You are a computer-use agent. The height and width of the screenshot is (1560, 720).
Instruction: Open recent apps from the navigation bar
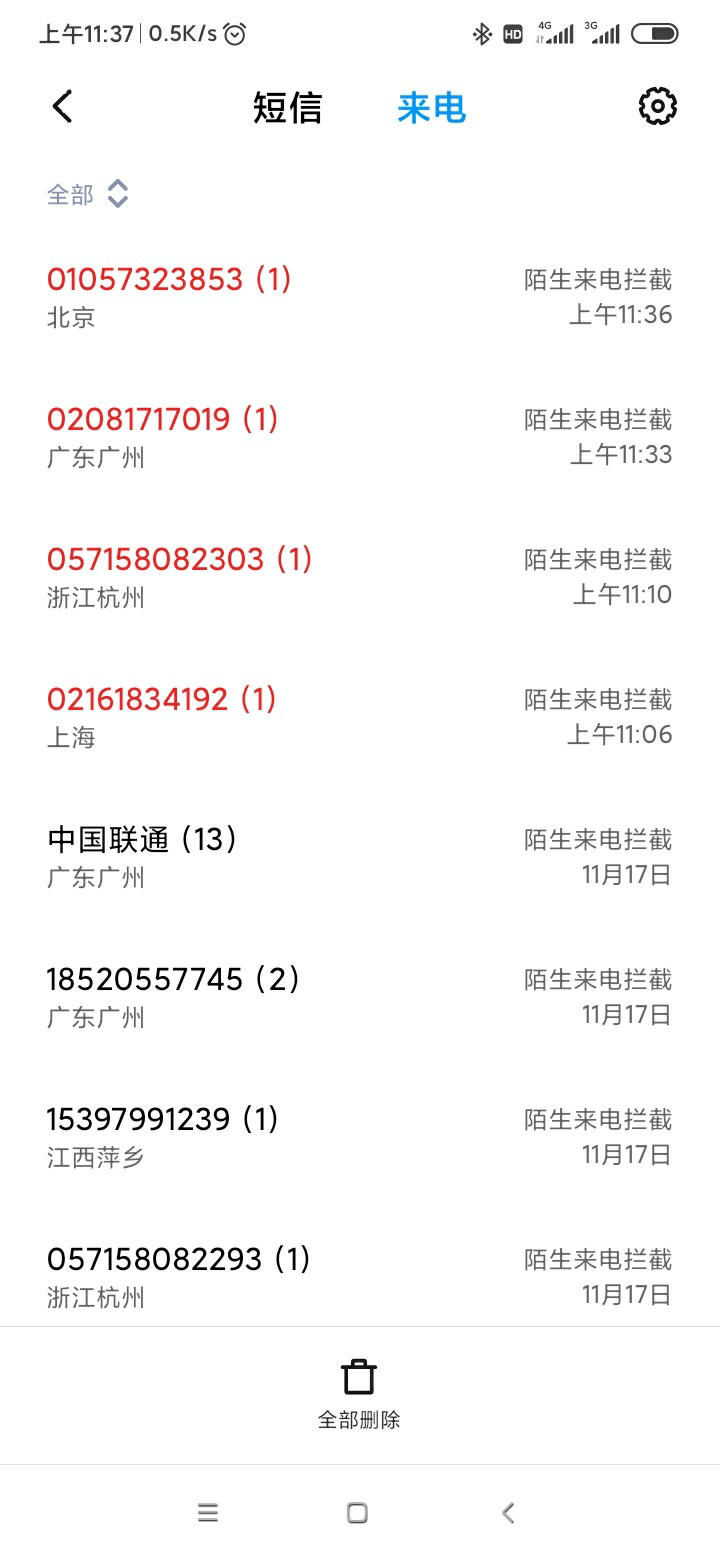pos(208,1513)
